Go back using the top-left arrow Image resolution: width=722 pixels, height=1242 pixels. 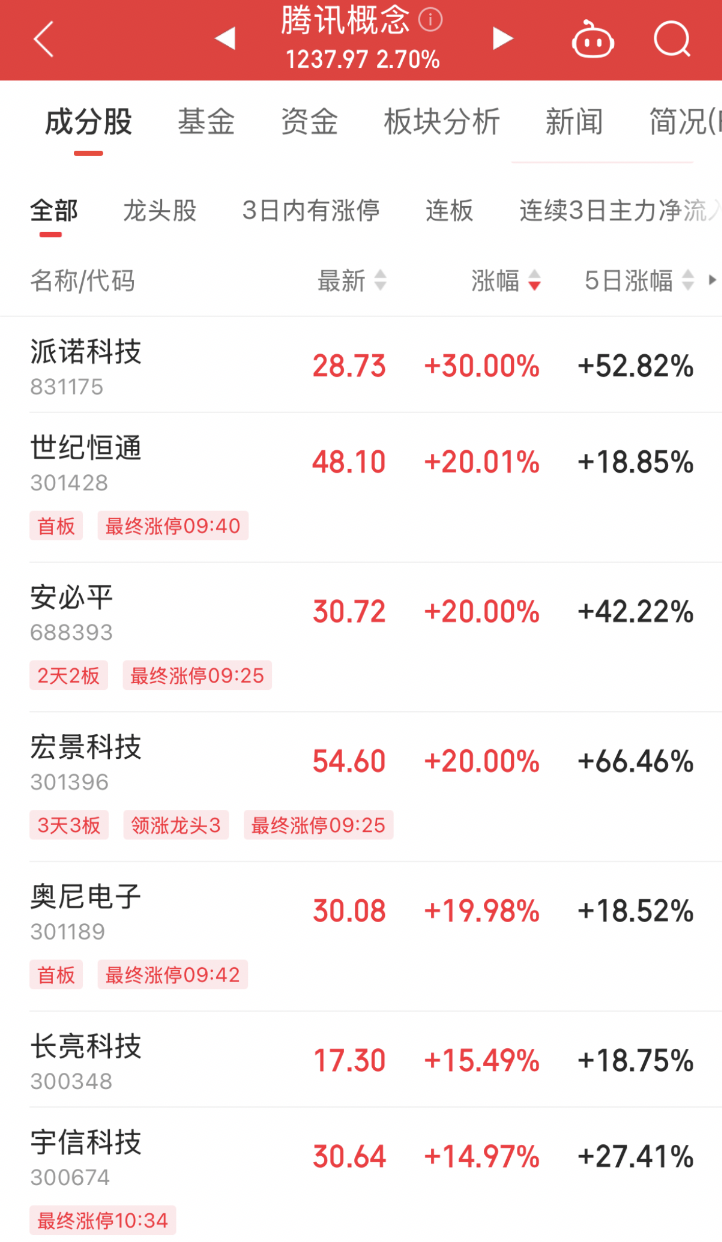tap(43, 40)
